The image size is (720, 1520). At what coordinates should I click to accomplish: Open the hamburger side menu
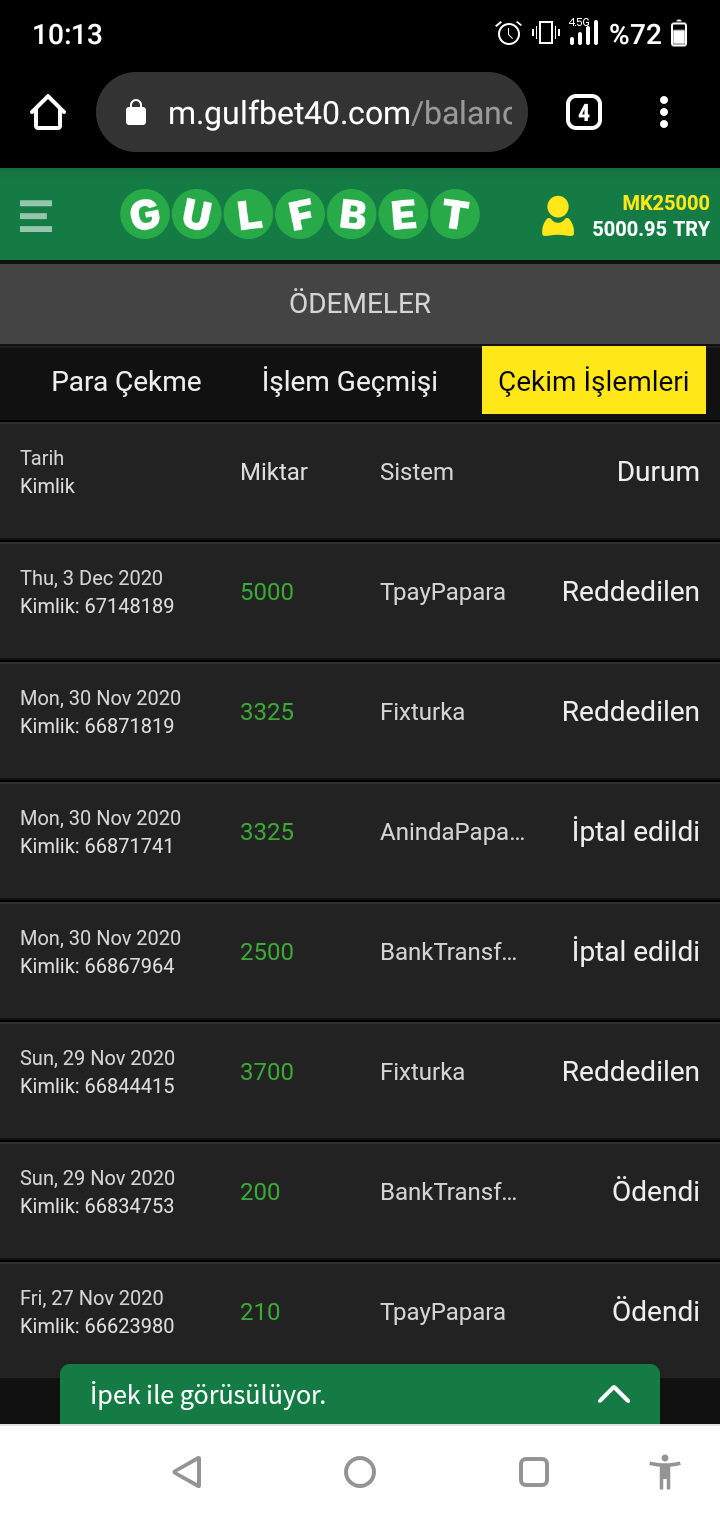tap(36, 215)
